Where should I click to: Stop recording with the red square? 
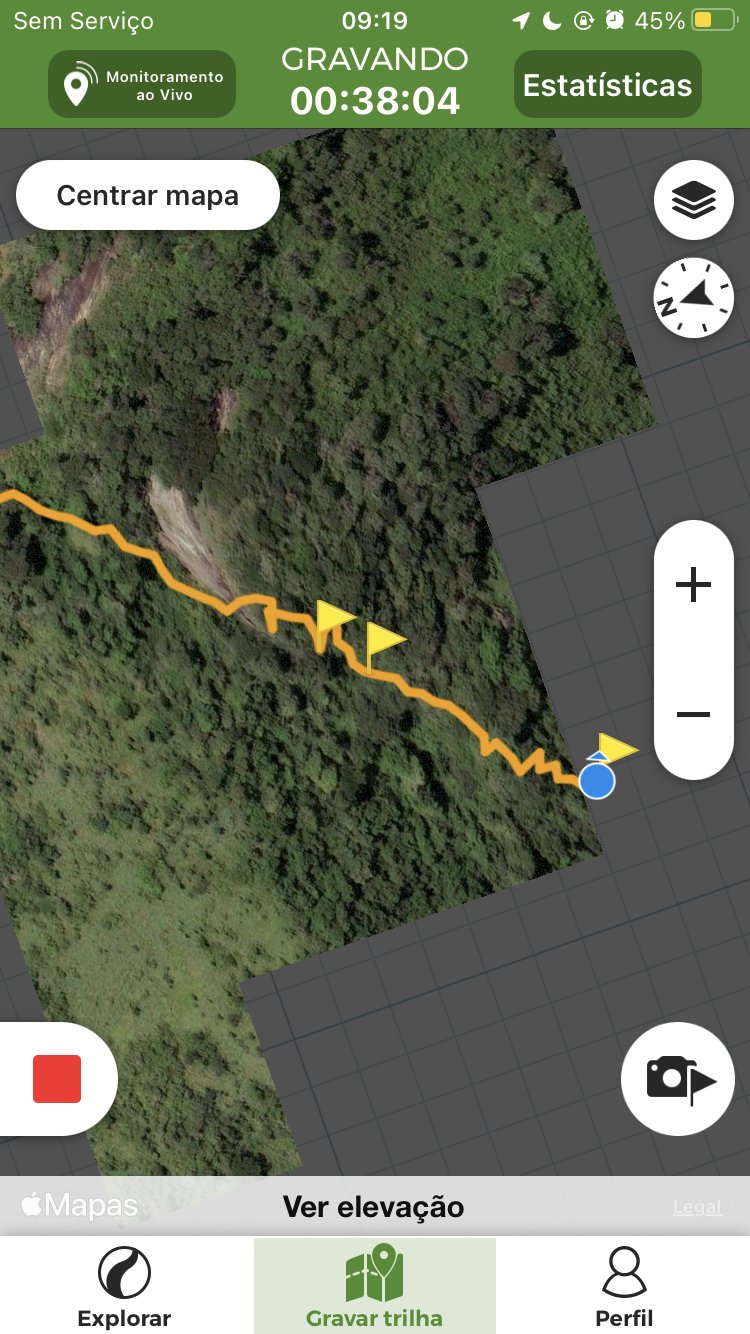[x=57, y=1079]
